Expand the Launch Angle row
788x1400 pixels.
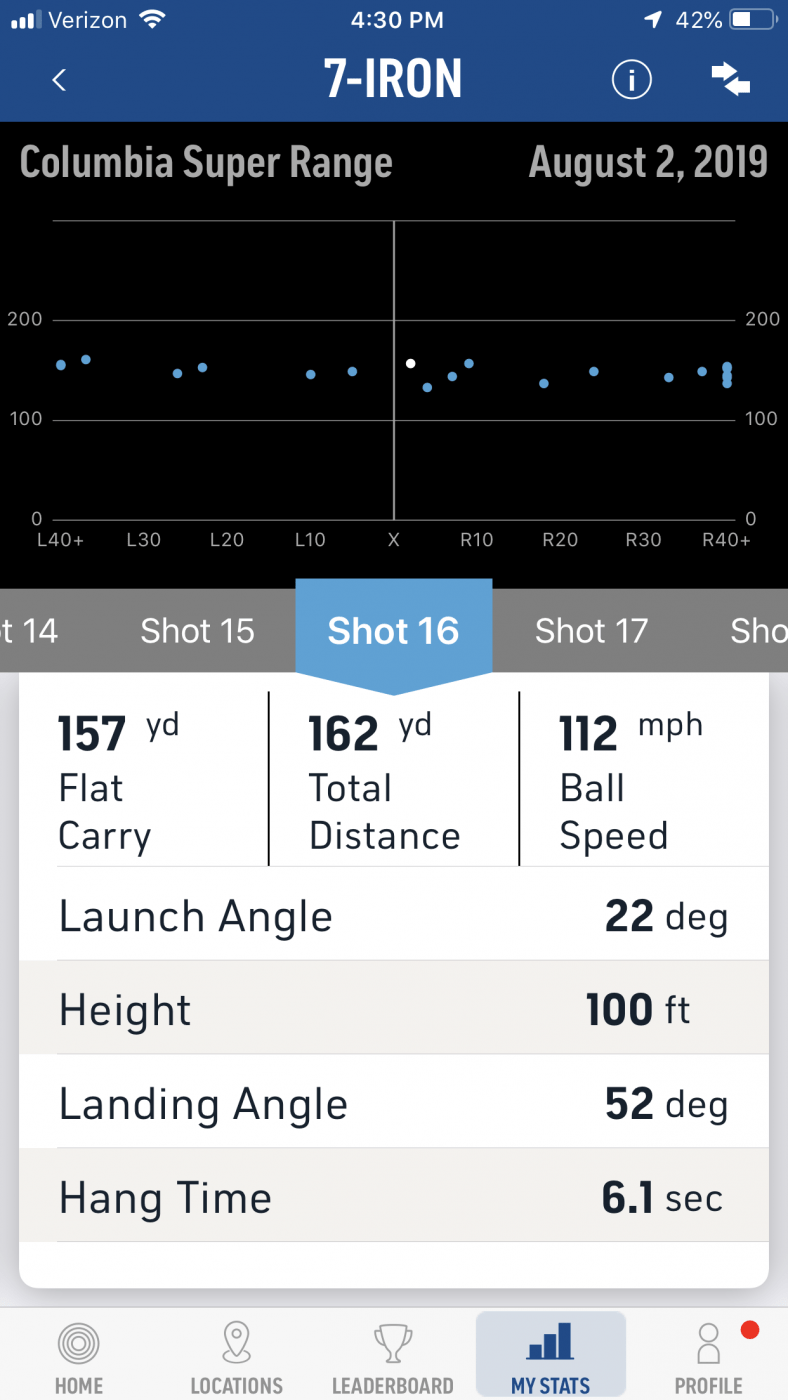[x=394, y=915]
